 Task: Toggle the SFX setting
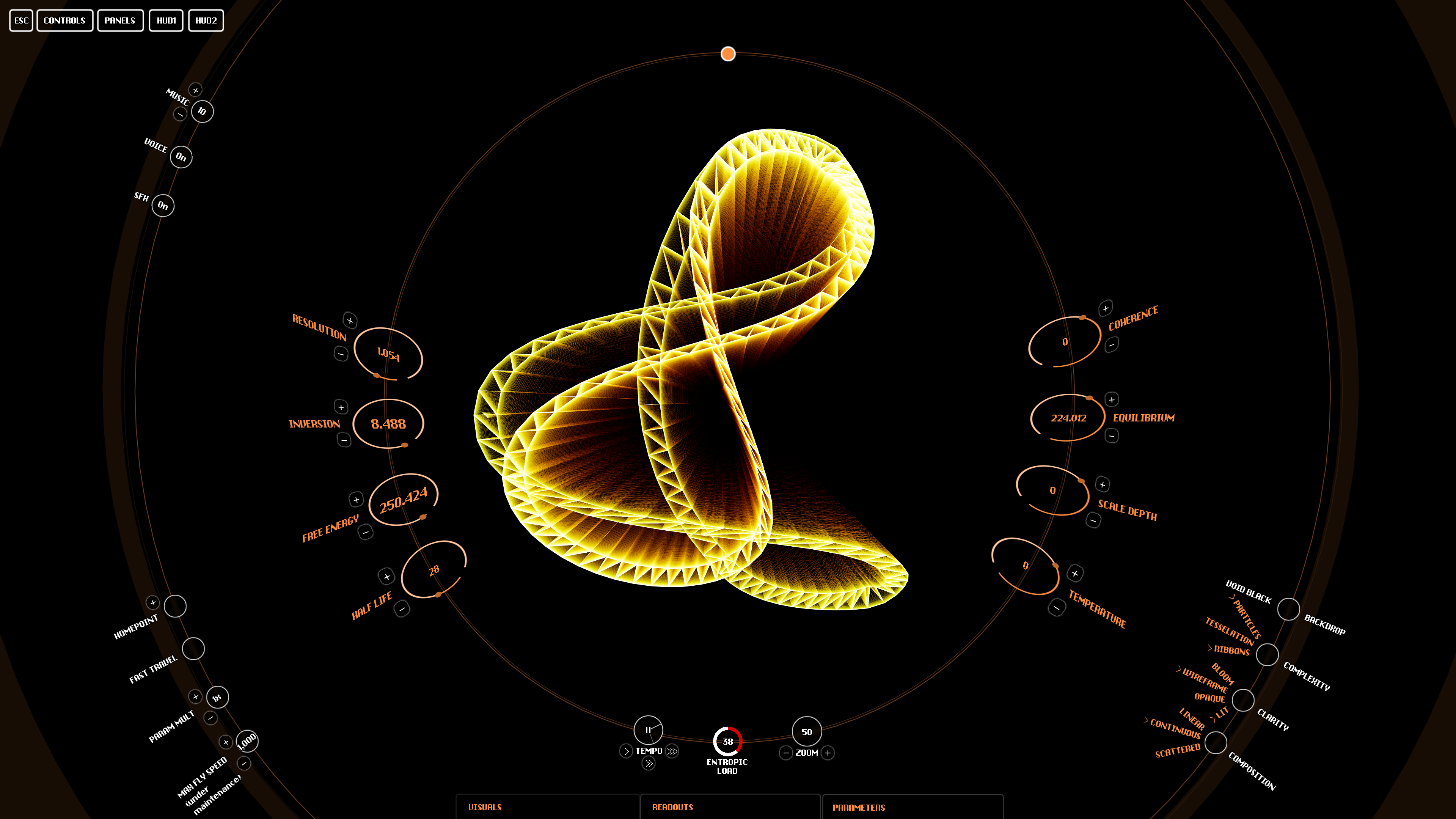pyautogui.click(x=163, y=205)
